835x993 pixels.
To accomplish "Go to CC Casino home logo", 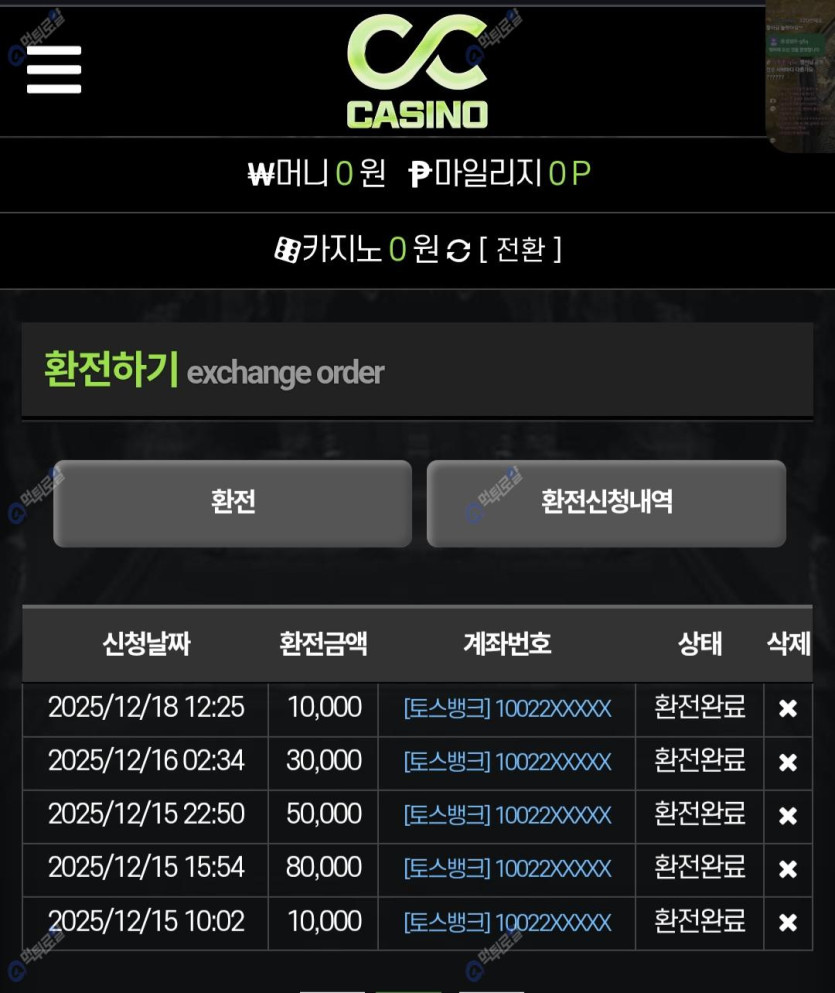I will [x=417, y=70].
